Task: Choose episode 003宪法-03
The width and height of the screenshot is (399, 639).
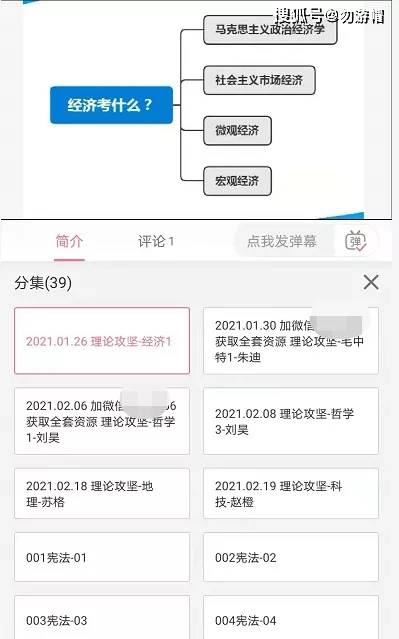Action: pyautogui.click(x=102, y=617)
